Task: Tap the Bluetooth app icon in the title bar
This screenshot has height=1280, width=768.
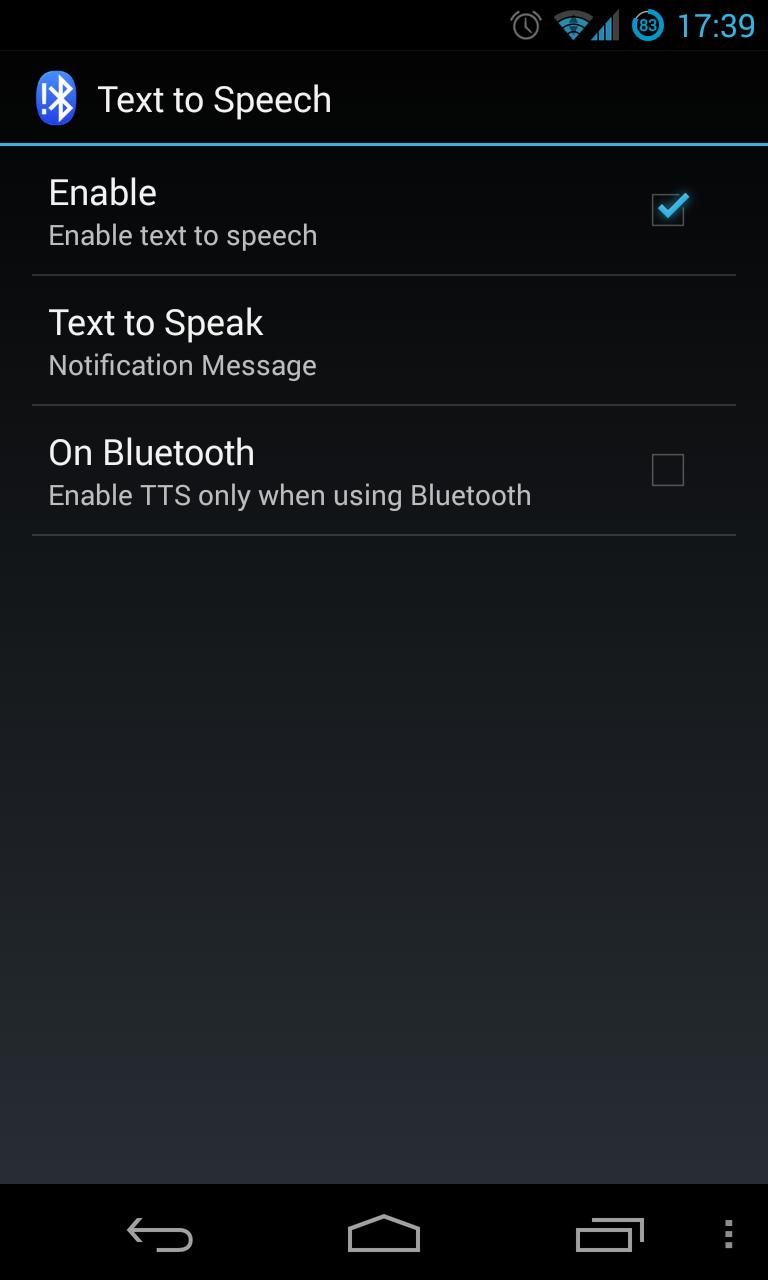Action: 56,99
